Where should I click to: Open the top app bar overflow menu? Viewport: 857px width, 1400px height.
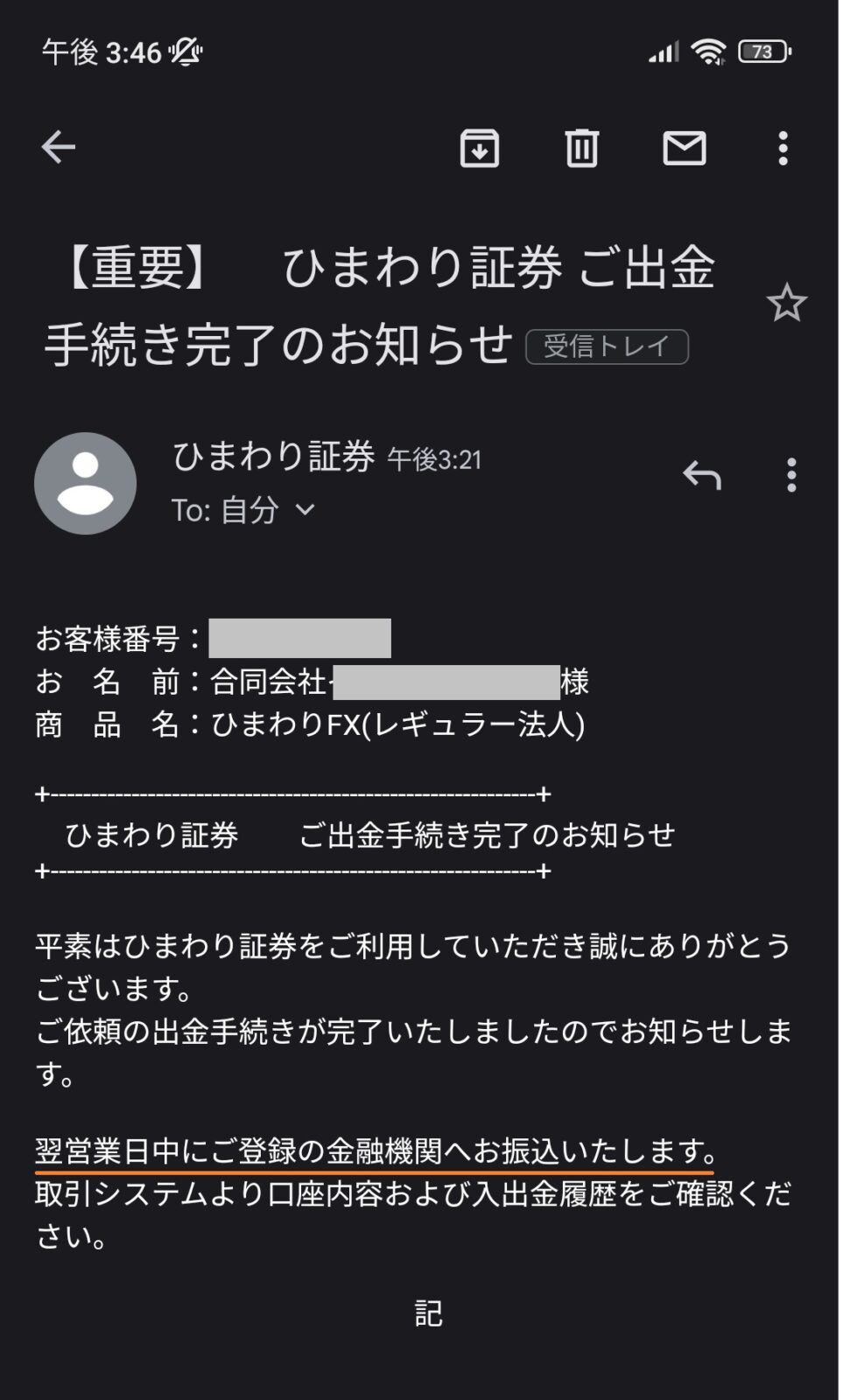783,148
